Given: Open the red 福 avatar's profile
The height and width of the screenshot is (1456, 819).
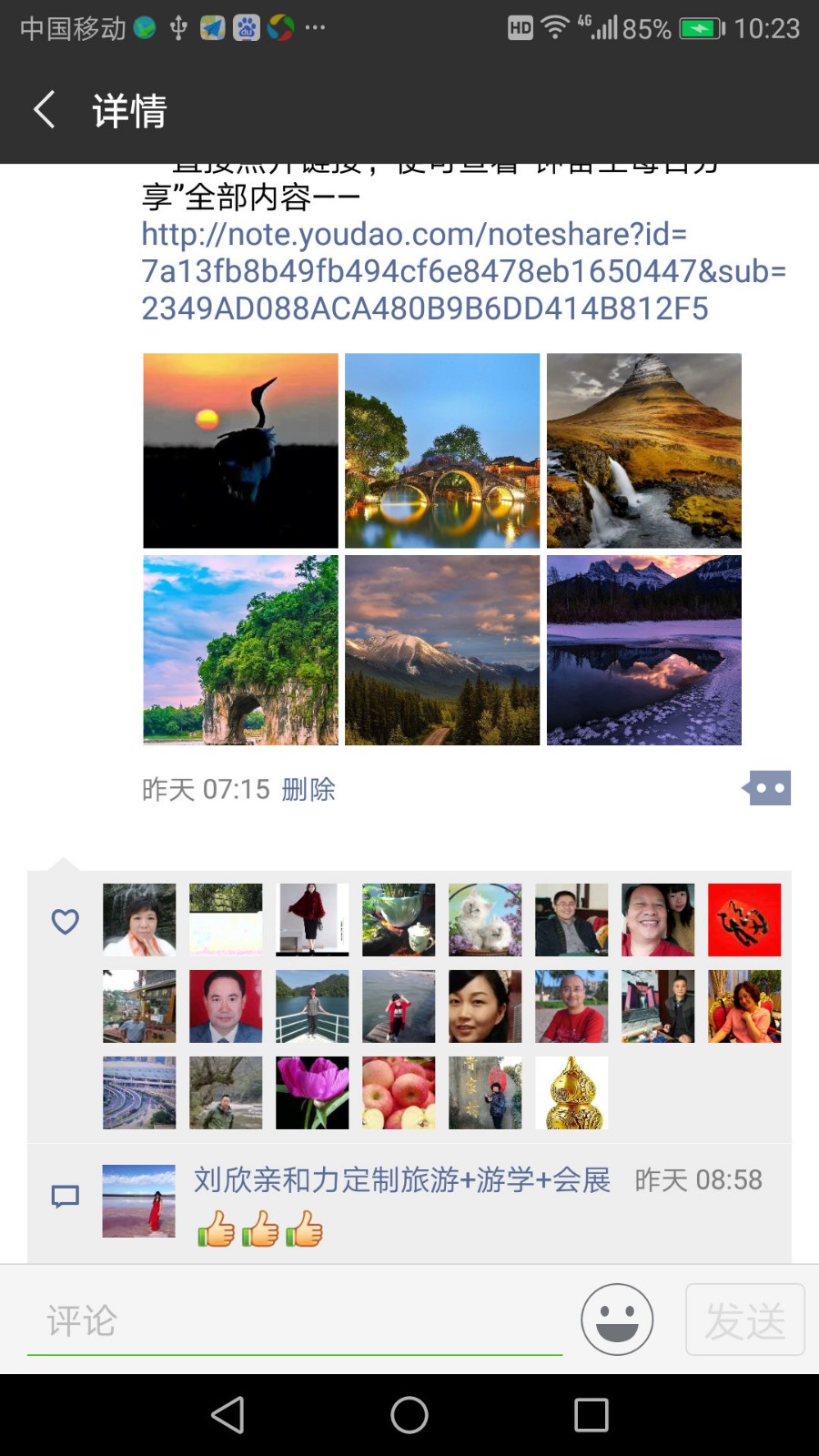Looking at the screenshot, I should pyautogui.click(x=744, y=919).
